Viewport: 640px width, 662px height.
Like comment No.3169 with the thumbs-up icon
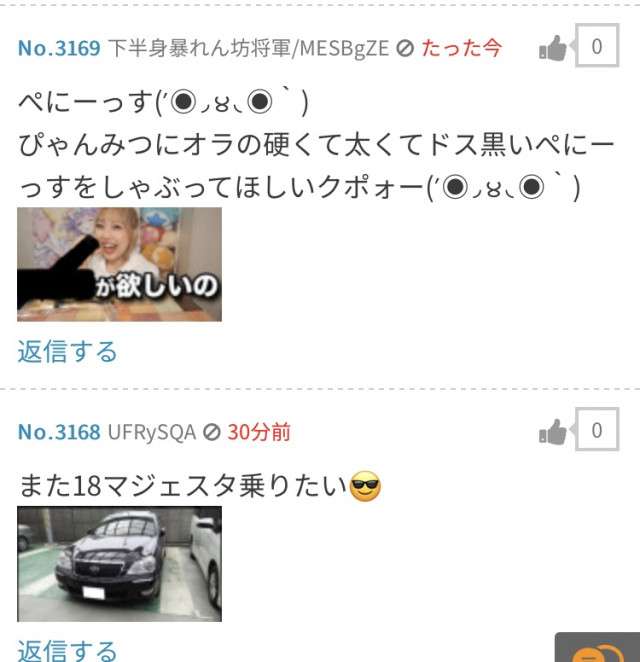(553, 47)
